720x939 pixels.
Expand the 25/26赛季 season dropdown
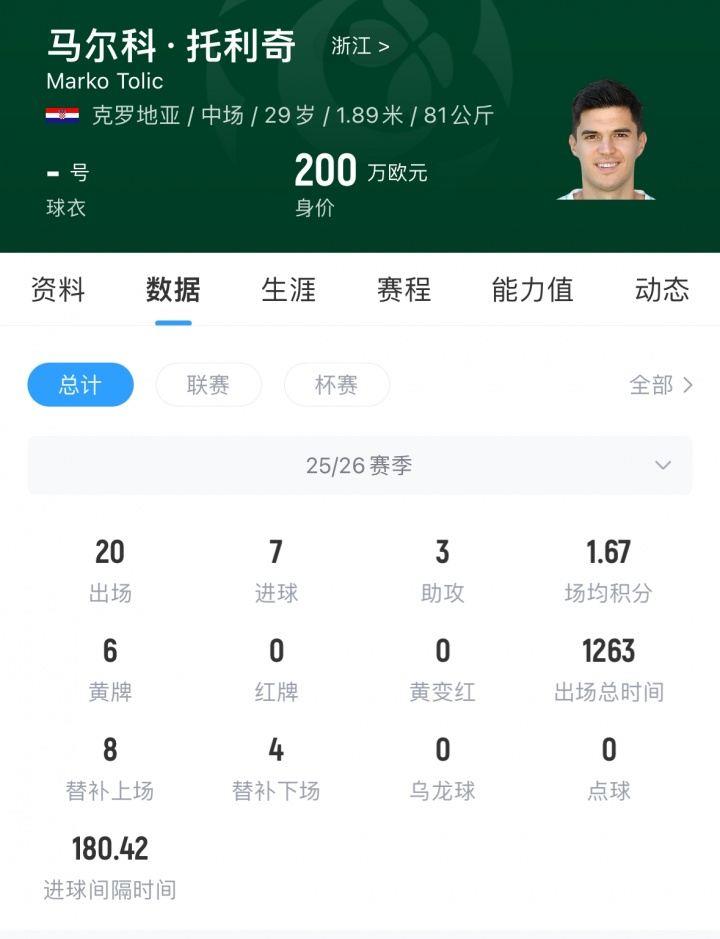click(360, 465)
